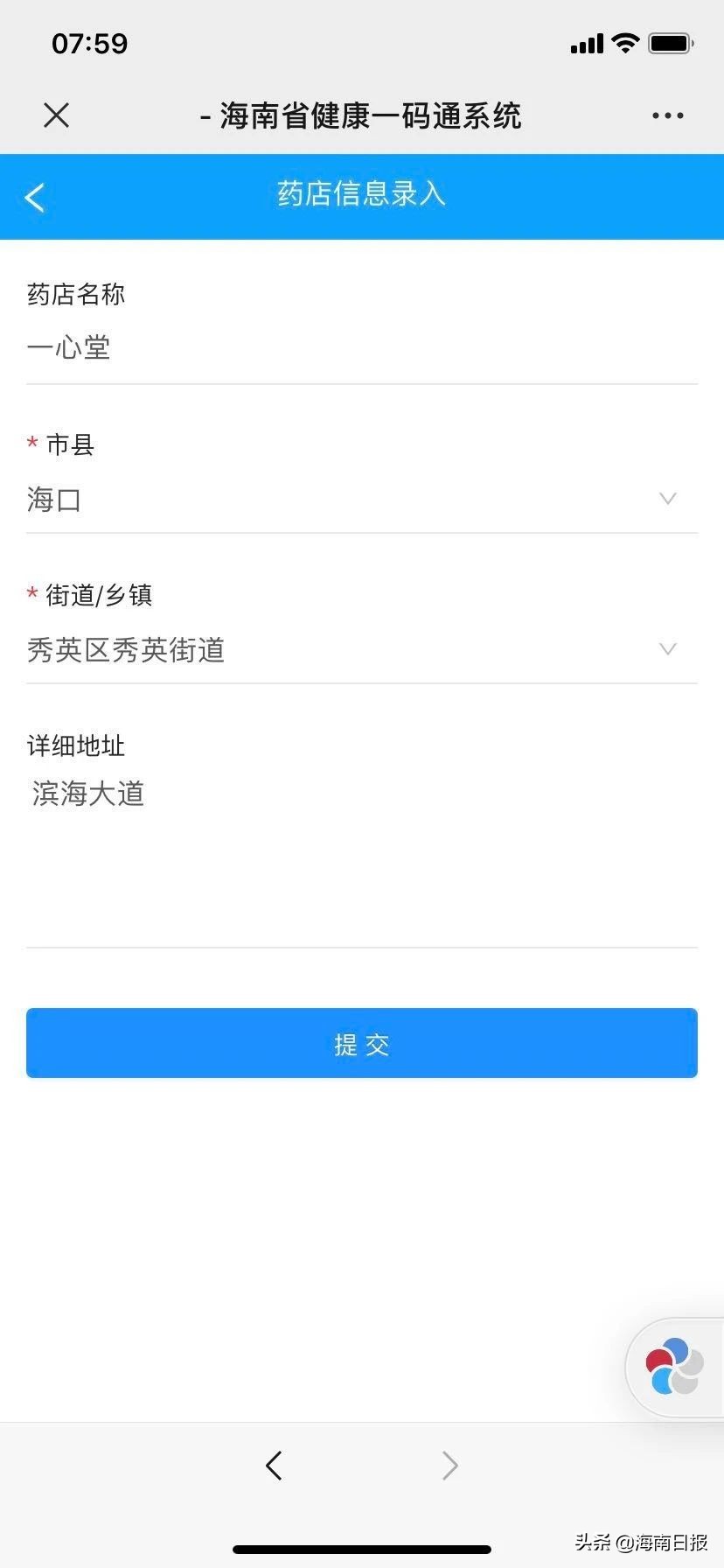Tap the bottom back navigation arrow
The width and height of the screenshot is (724, 1568).
point(274,1466)
